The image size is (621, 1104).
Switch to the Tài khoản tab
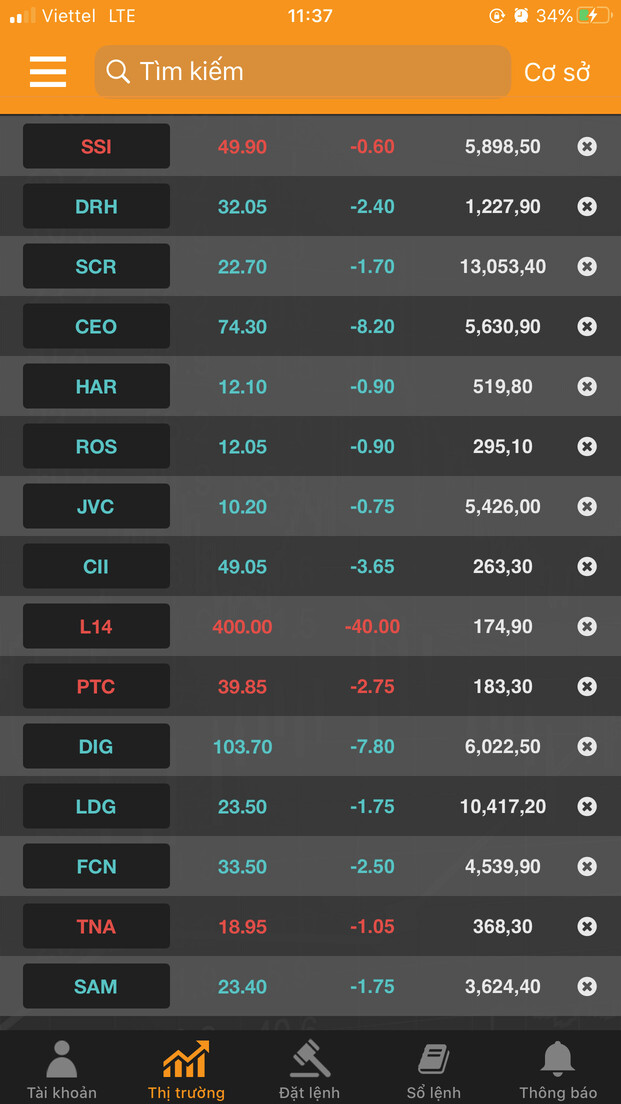pyautogui.click(x=61, y=1070)
